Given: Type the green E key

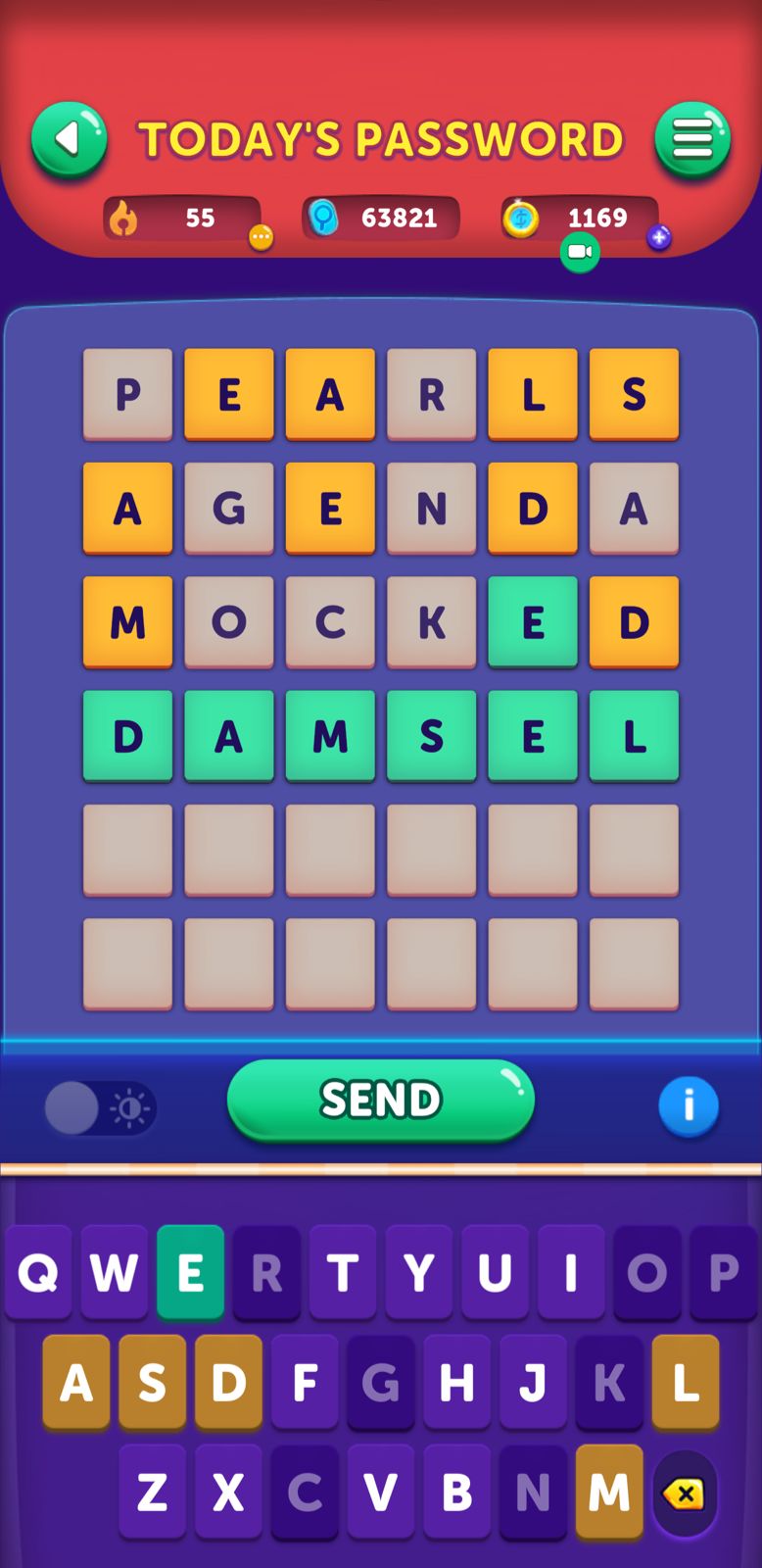Looking at the screenshot, I should coord(190,1272).
